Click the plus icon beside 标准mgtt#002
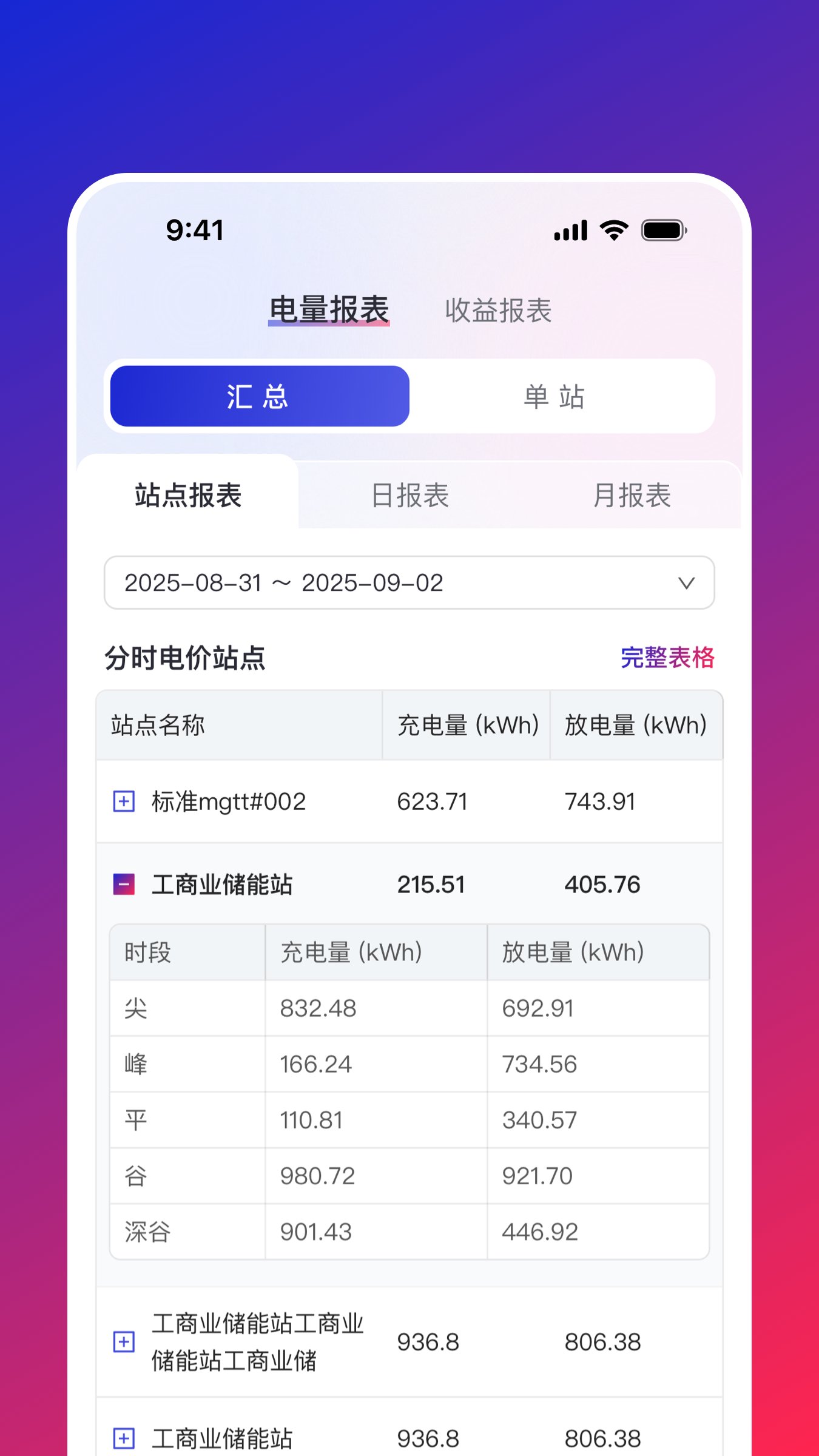 [x=124, y=801]
